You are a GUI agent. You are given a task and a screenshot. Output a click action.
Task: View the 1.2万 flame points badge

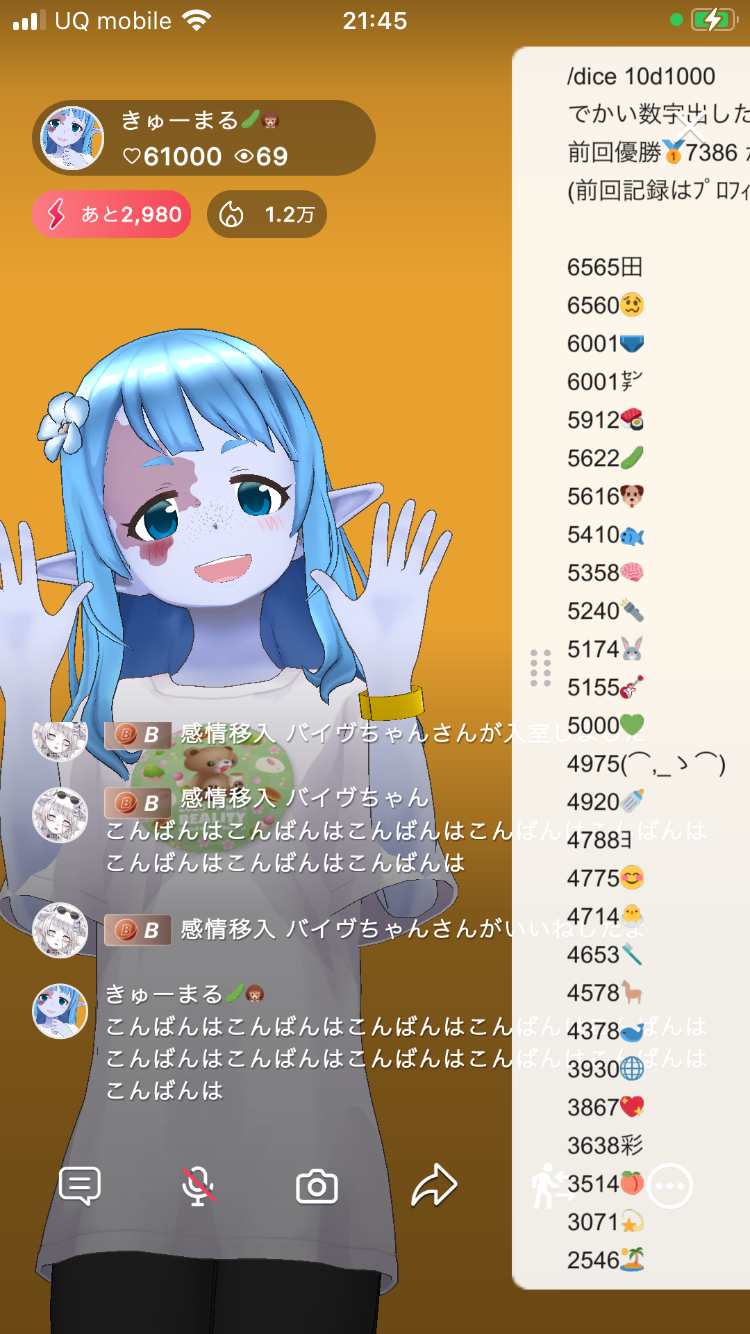267,214
